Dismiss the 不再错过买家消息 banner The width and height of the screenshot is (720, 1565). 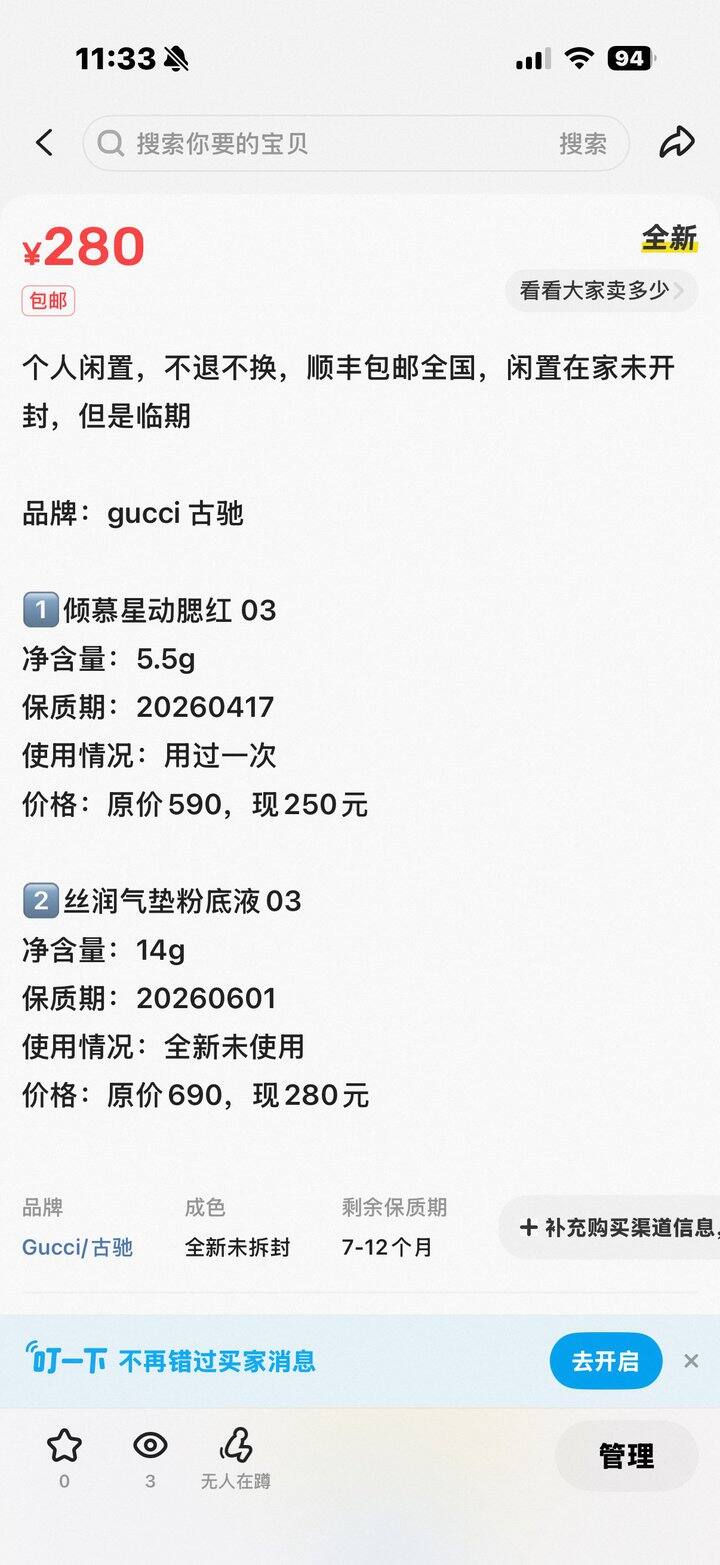(x=691, y=1360)
